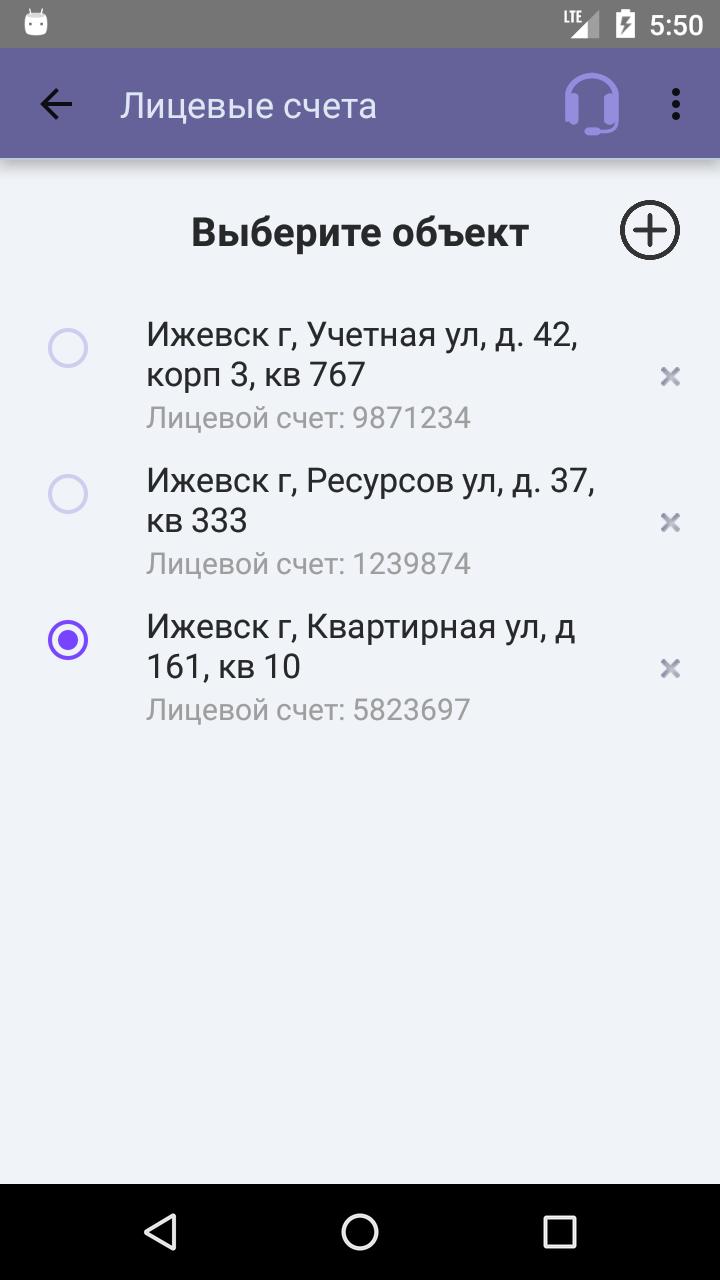Select the Учетная ул, д. 42 address

pos(68,349)
